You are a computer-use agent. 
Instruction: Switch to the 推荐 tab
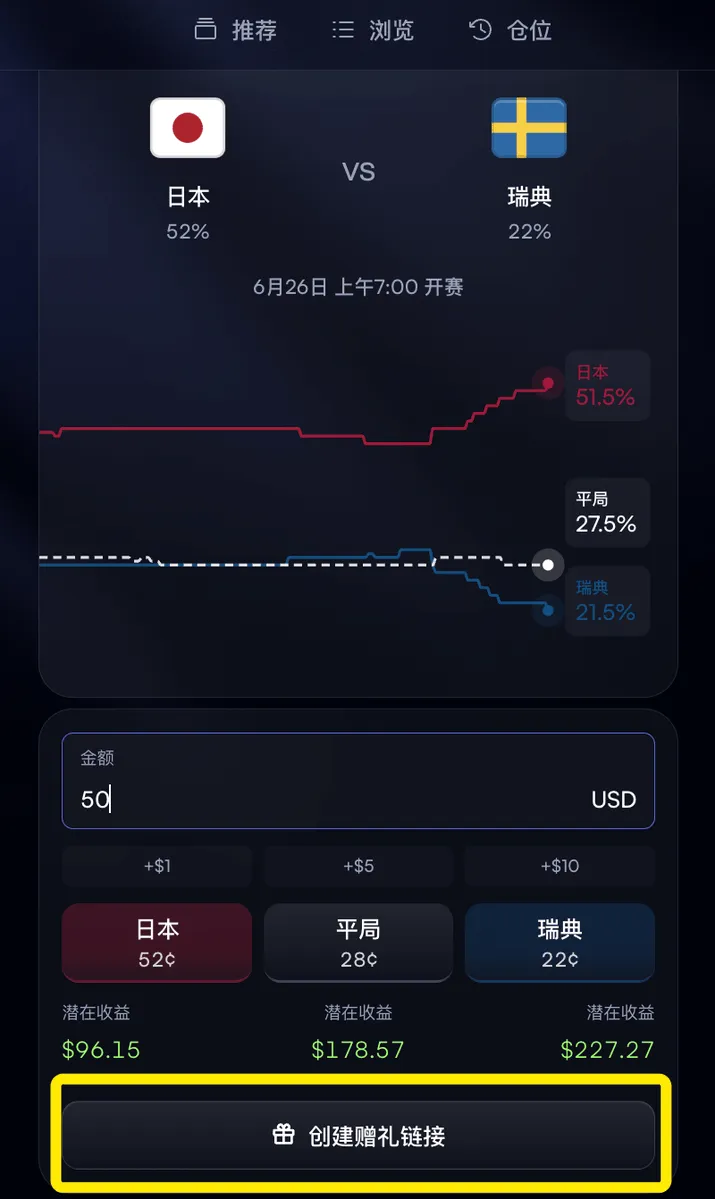(x=235, y=30)
